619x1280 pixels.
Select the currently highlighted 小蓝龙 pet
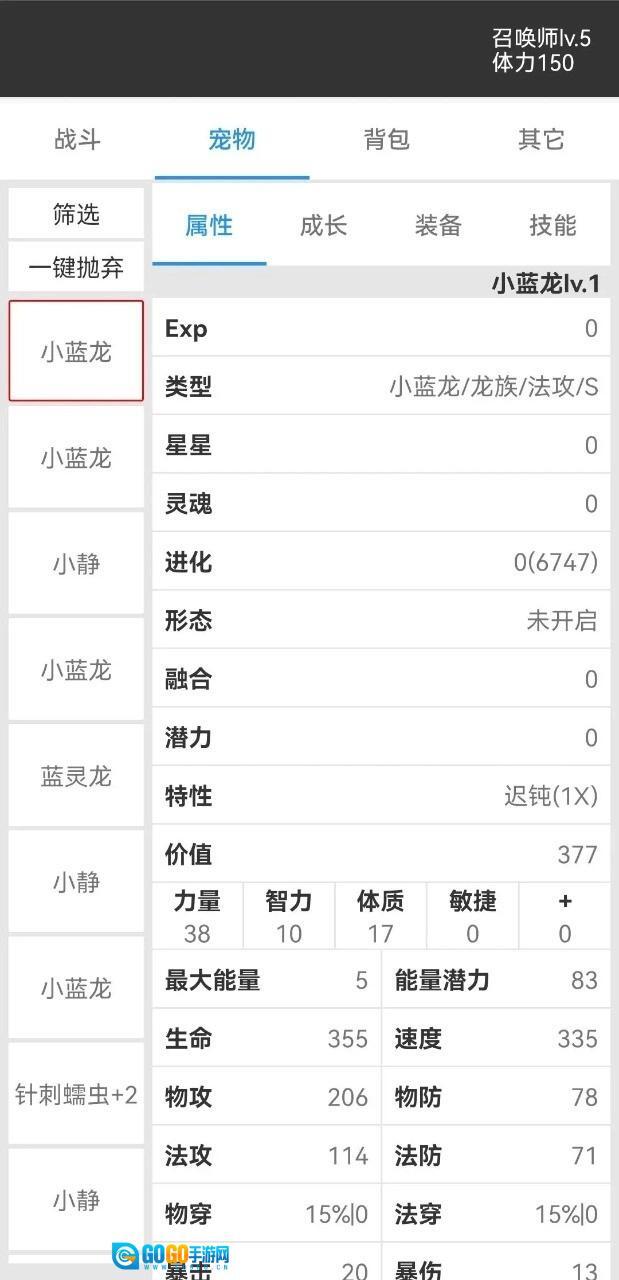click(x=76, y=352)
